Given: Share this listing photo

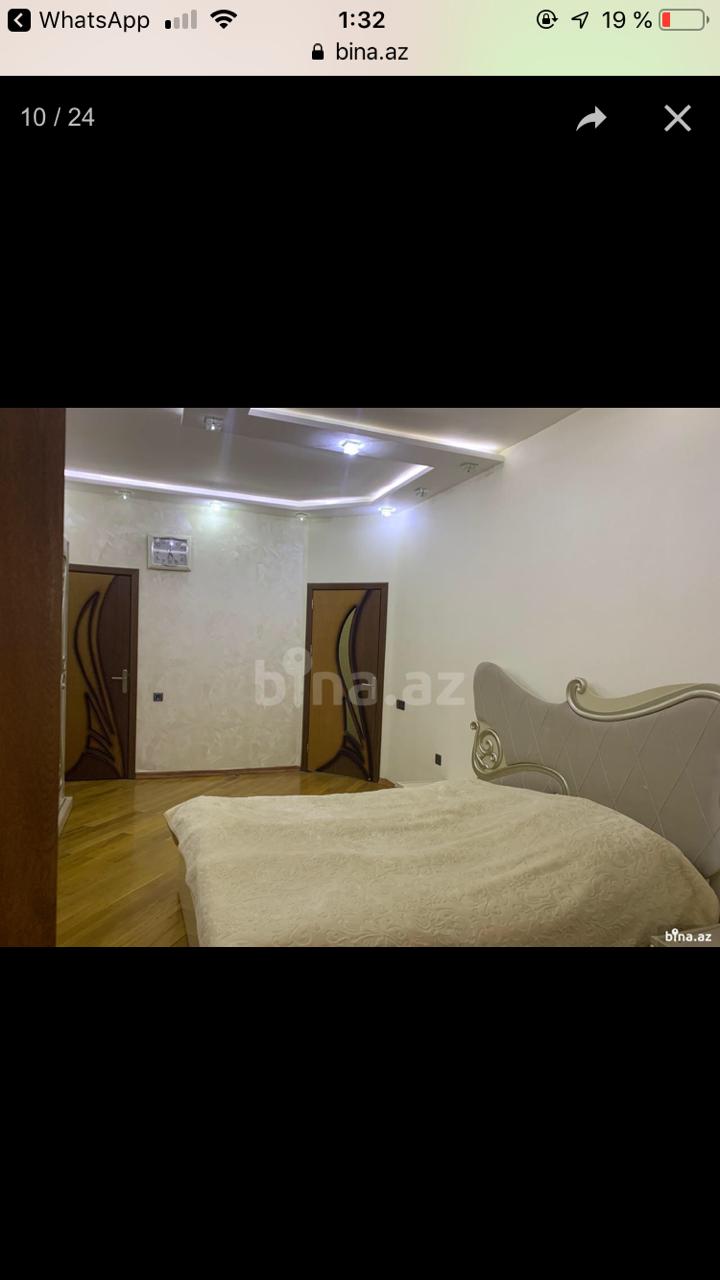Looking at the screenshot, I should 591,118.
